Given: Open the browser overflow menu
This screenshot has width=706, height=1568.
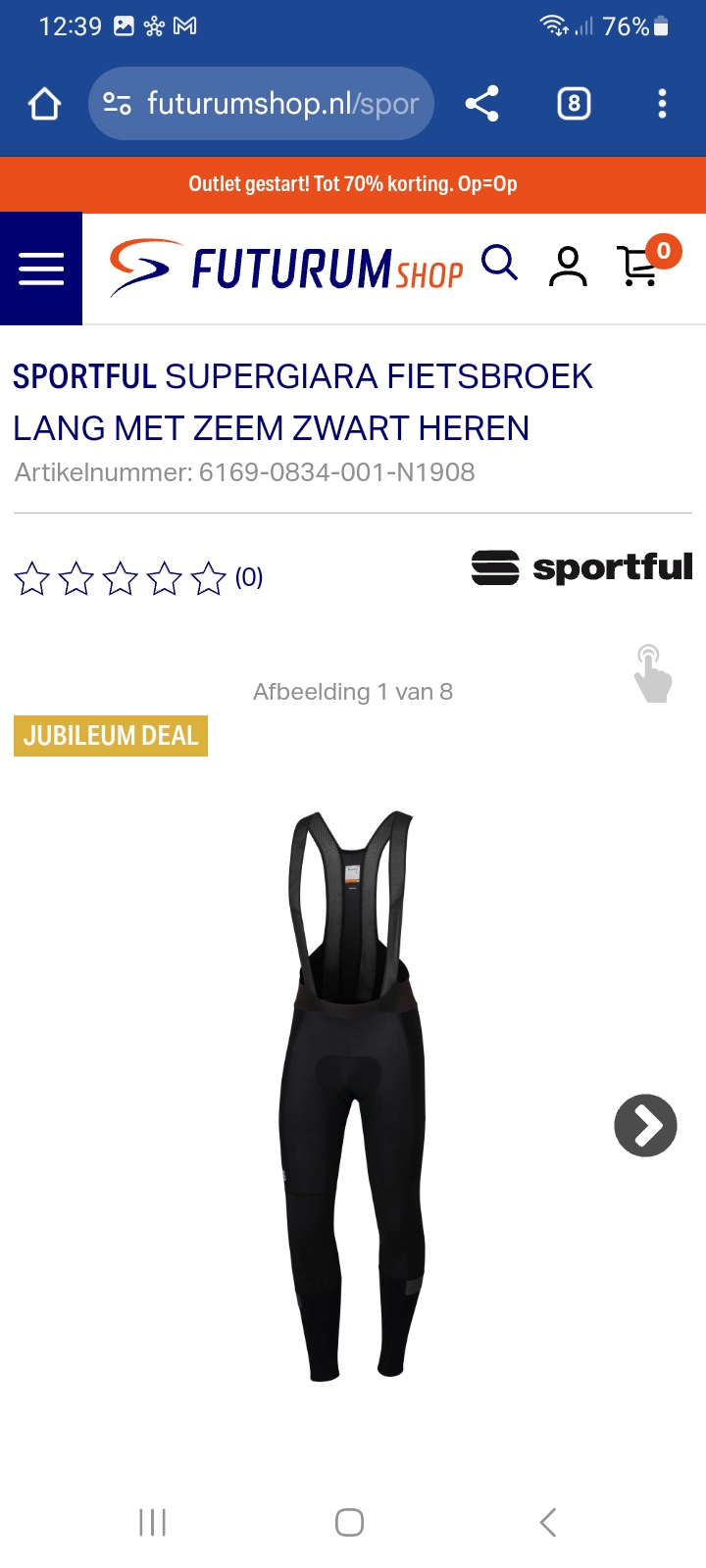Looking at the screenshot, I should click(x=662, y=103).
